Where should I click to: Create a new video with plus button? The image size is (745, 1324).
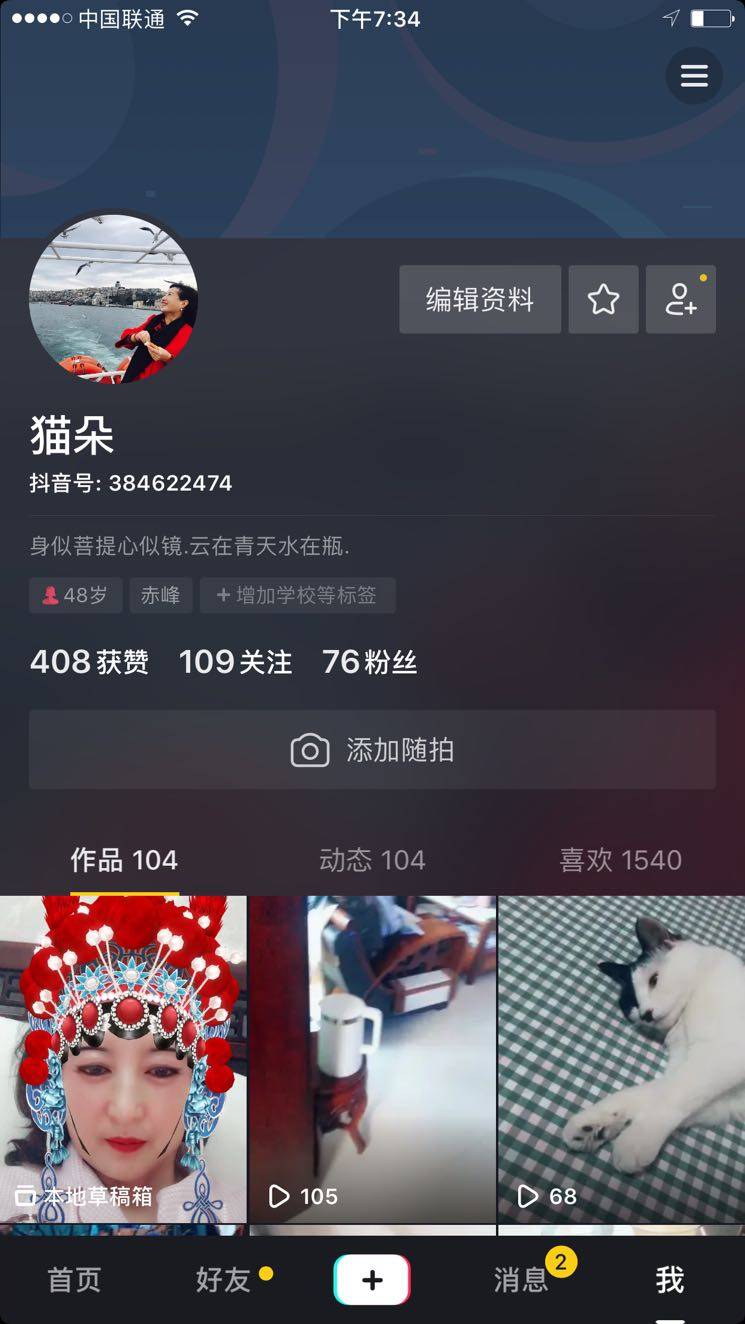pos(372,1280)
